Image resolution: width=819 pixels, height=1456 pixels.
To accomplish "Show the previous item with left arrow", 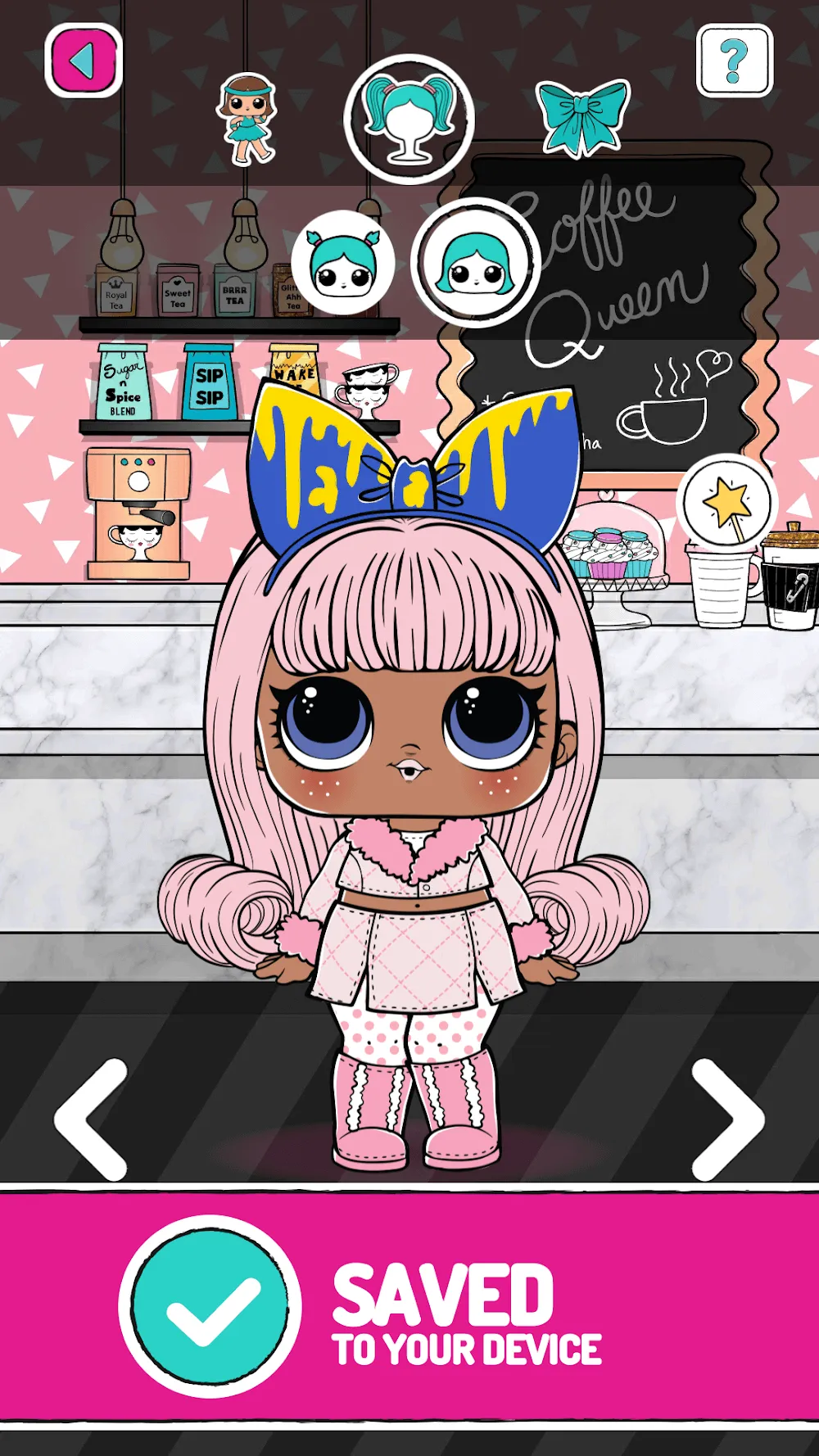I will (91, 1119).
